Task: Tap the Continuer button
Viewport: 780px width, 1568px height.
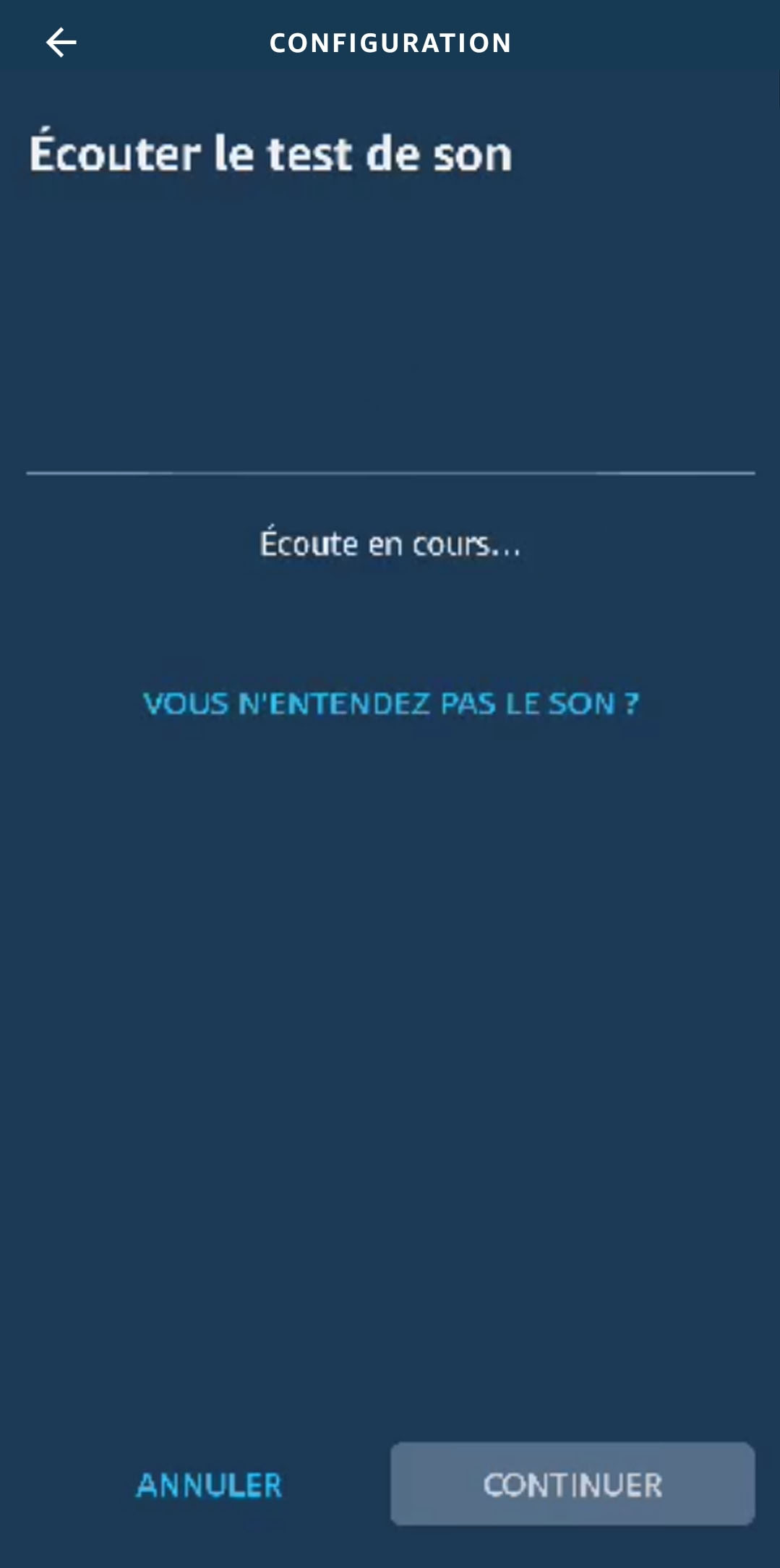Action: point(573,1484)
